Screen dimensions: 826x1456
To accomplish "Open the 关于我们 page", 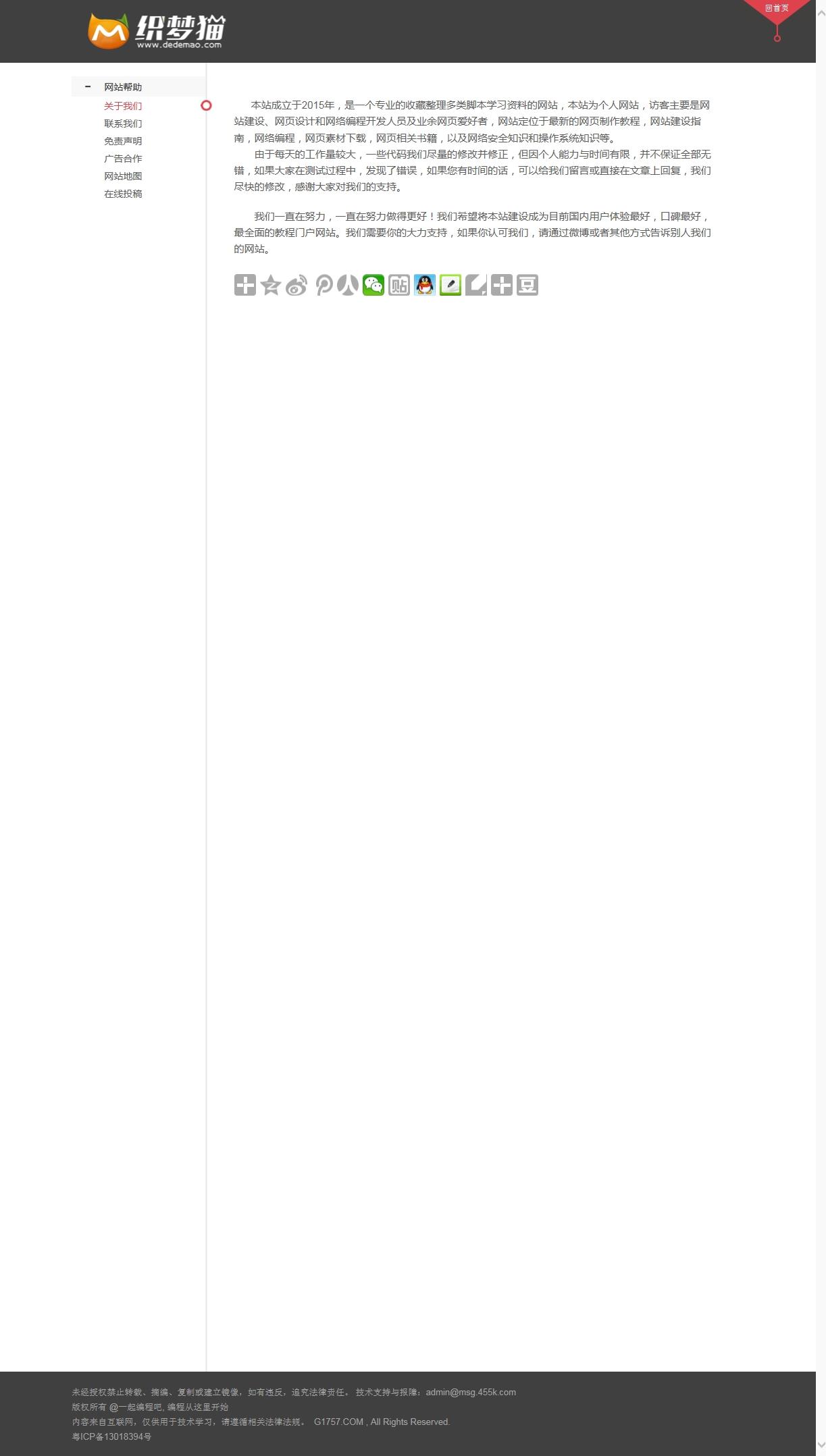I will tap(123, 106).
